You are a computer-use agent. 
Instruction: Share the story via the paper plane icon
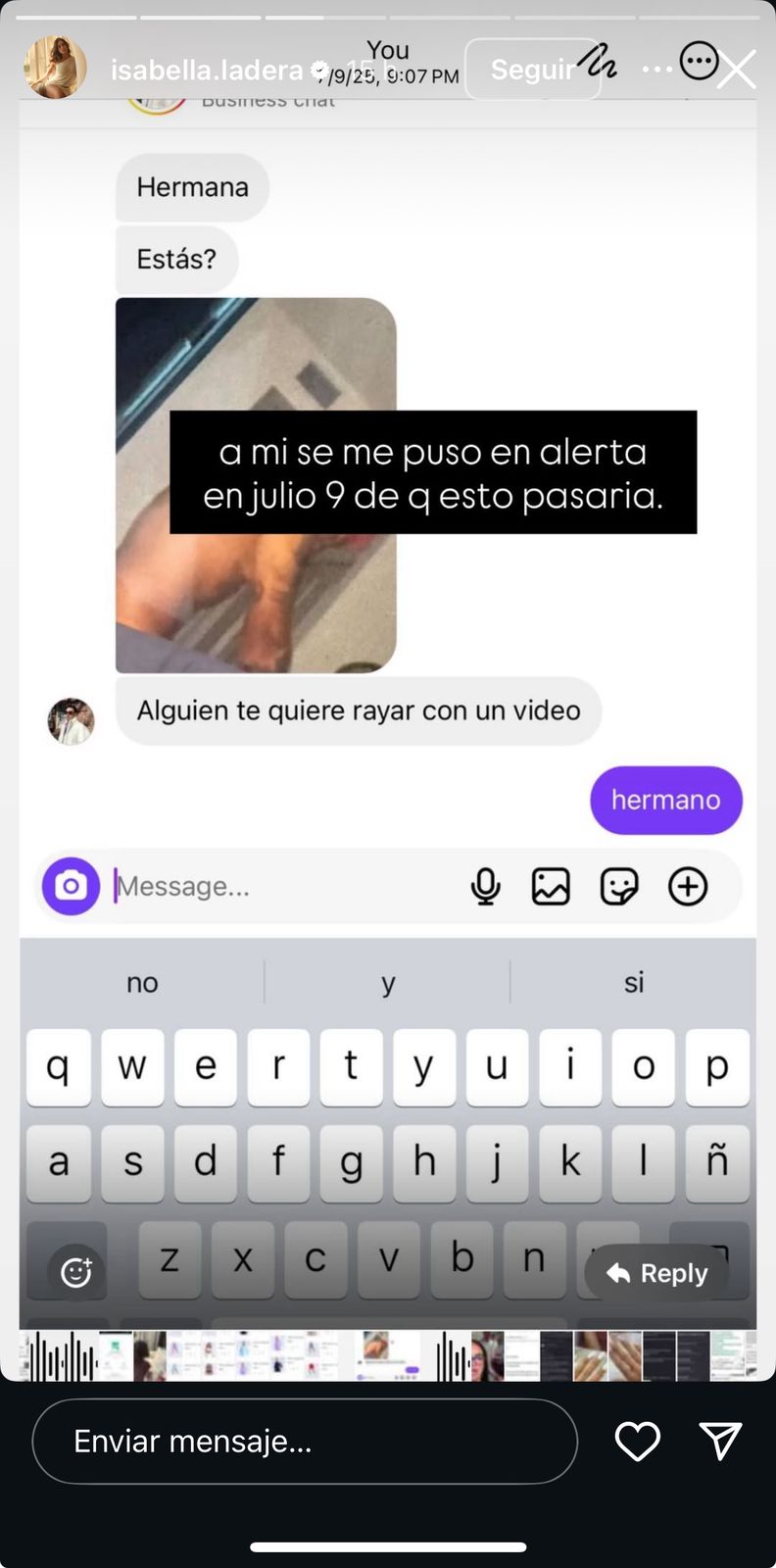coord(722,1441)
